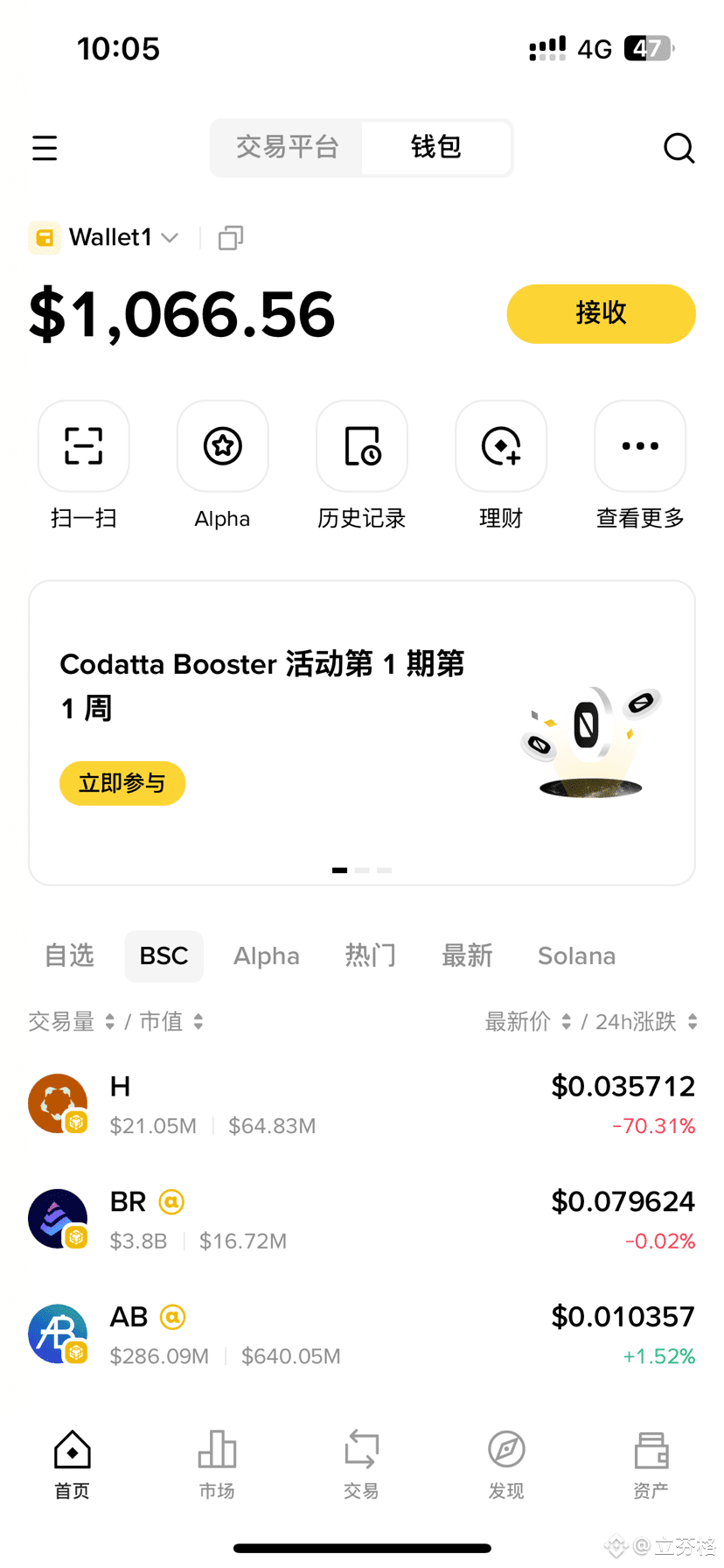The width and height of the screenshot is (724, 1568).
Task: Open the hamburger side menu
Action: tap(45, 148)
